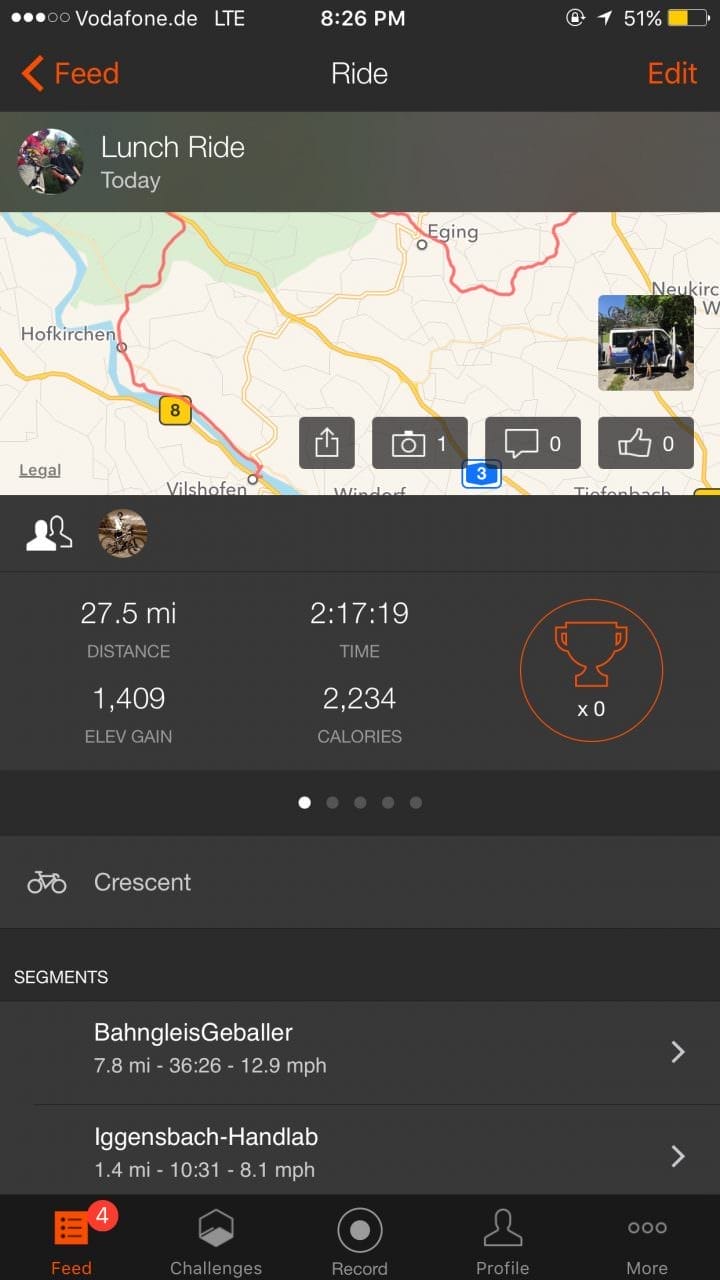Screen dimensions: 720x1280
Task: View the athlete who rode along
Action: coord(122,533)
